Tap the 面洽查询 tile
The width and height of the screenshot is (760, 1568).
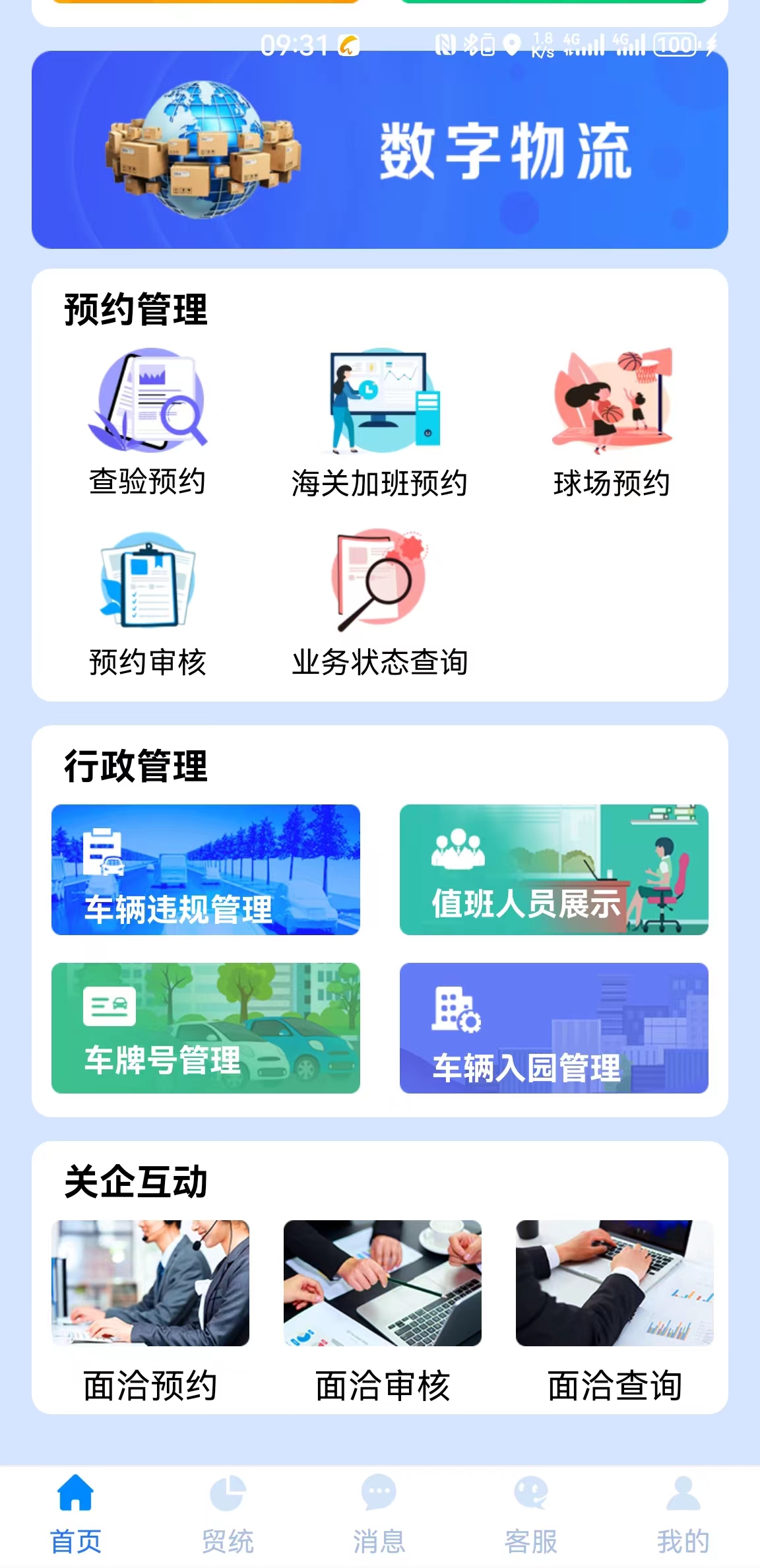[x=615, y=1312]
